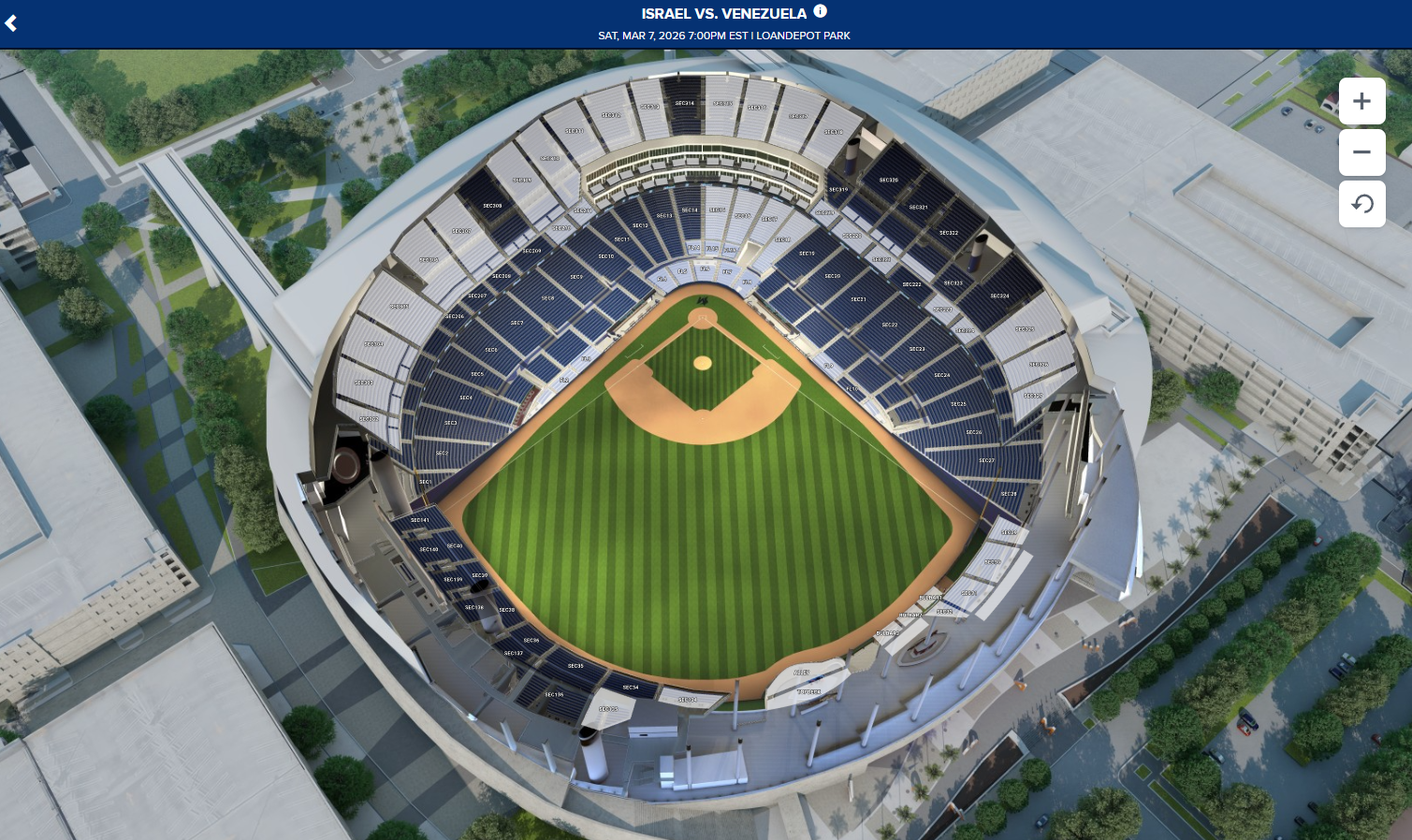Pick section SEC308
Screen dimensions: 1412x840
click(492, 206)
